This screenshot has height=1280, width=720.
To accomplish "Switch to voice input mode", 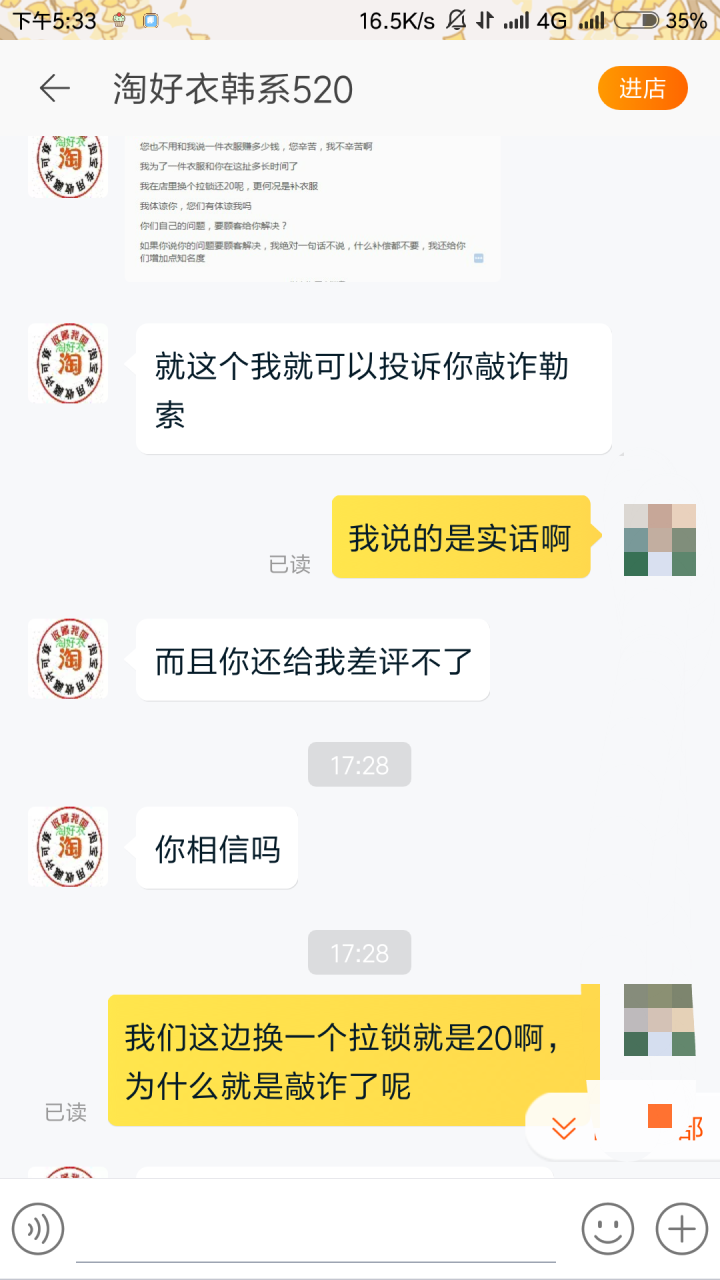I will click(38, 1229).
